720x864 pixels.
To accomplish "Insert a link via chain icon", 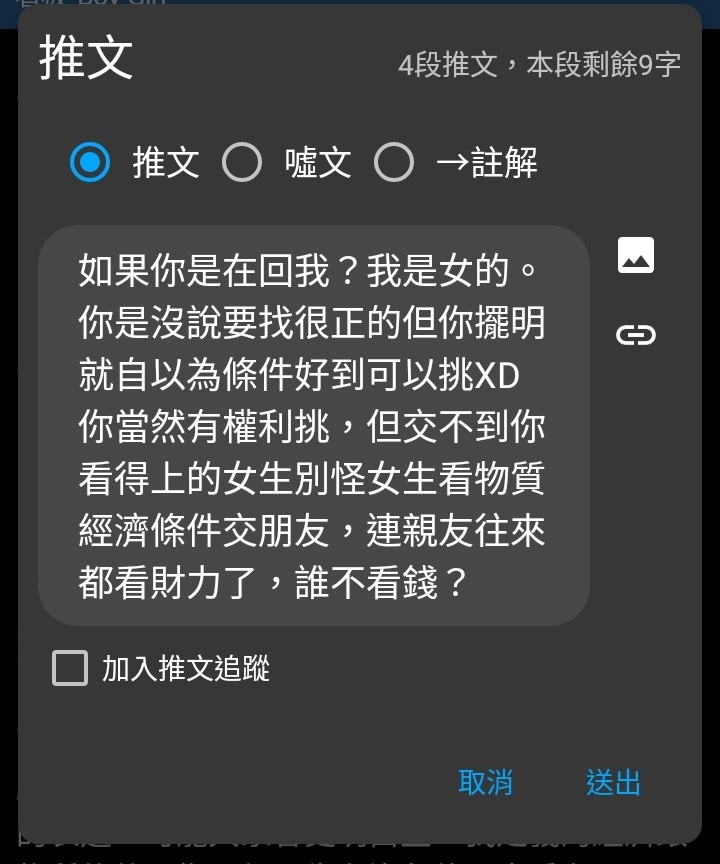I will pyautogui.click(x=636, y=334).
